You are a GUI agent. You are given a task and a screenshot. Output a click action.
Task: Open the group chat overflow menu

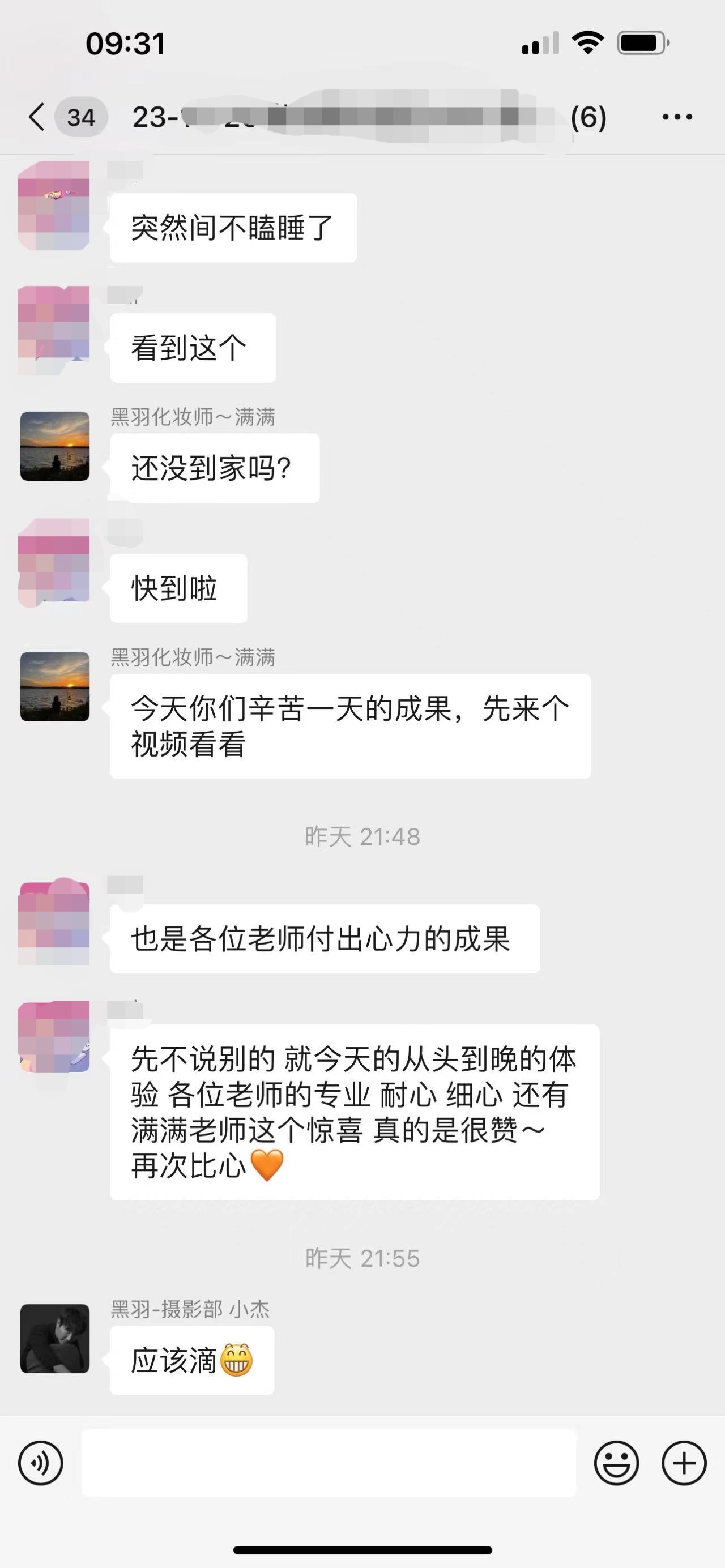(x=677, y=117)
